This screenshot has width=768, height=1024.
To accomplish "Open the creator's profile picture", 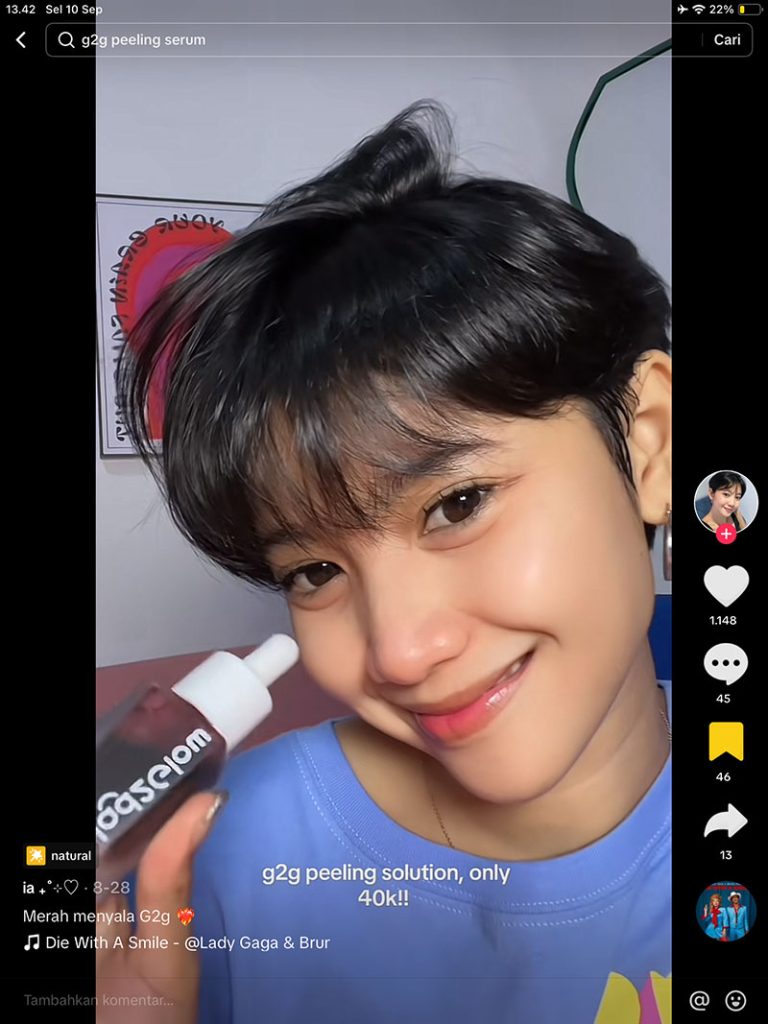I will [x=725, y=500].
